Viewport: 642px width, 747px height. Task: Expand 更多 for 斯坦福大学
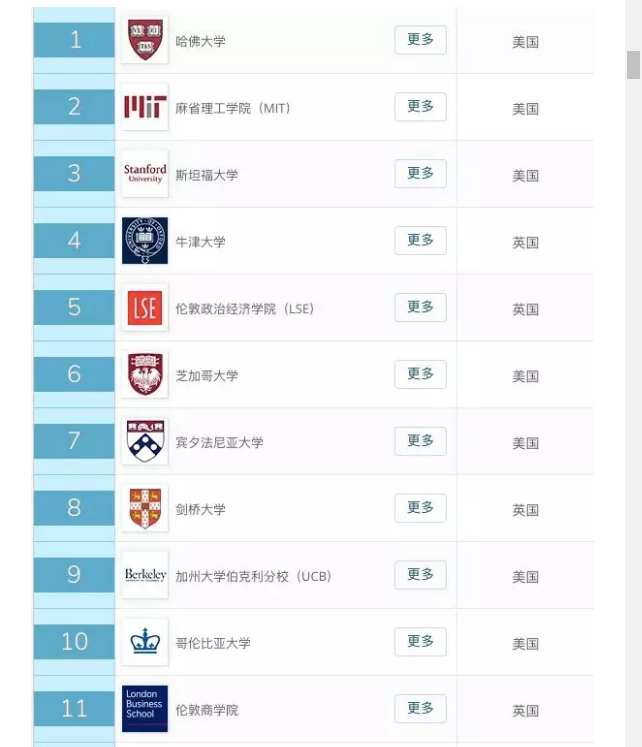tap(420, 174)
